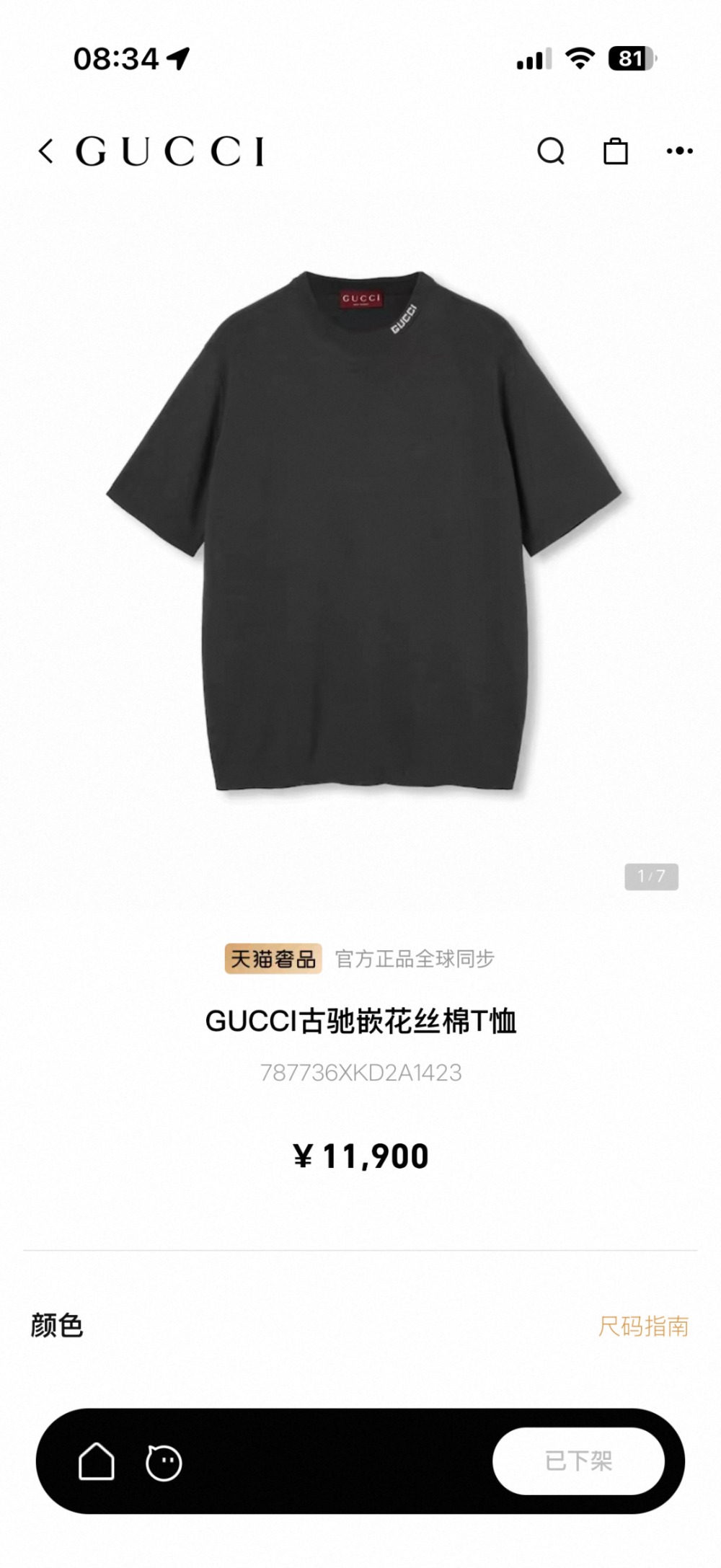Go to the store home icon

(x=97, y=1461)
